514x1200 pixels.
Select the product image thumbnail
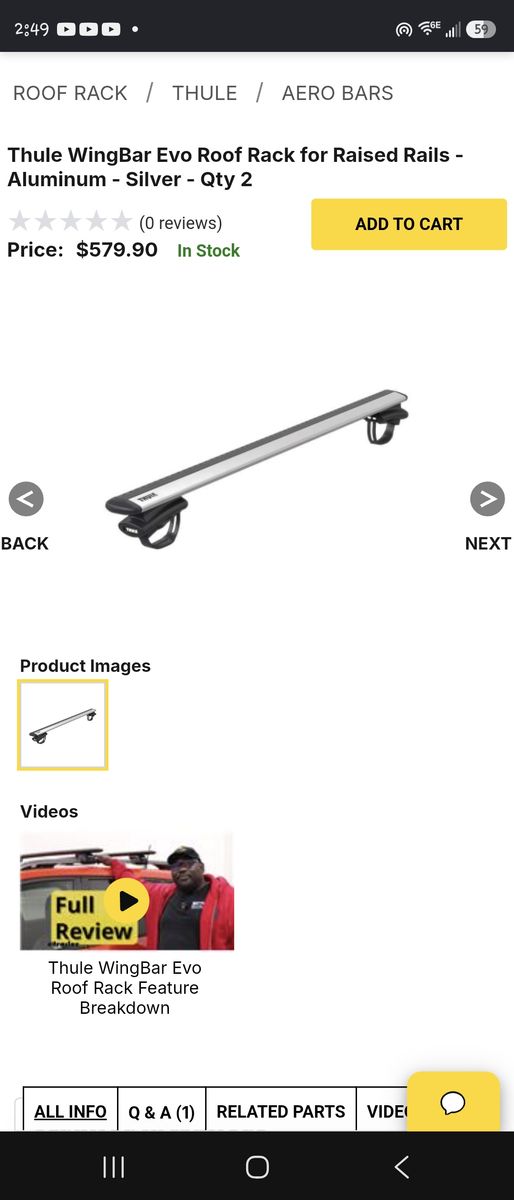click(x=62, y=725)
